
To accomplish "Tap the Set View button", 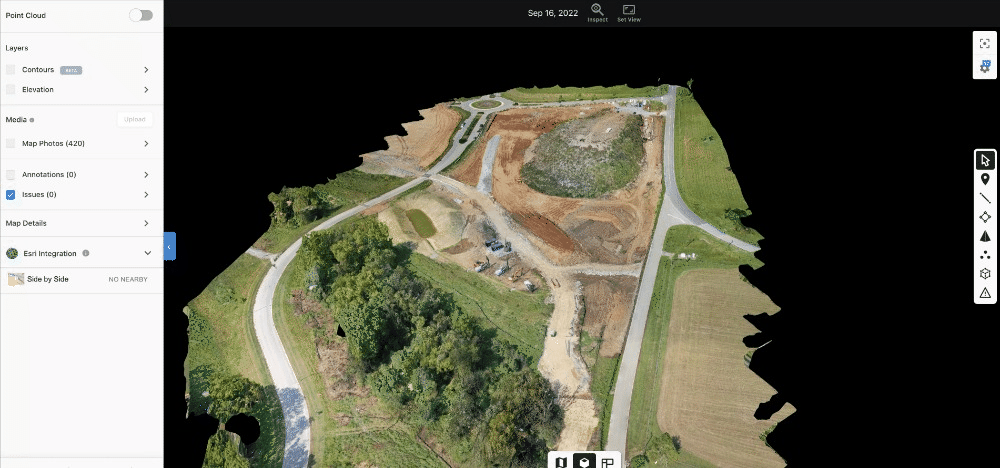I will coord(629,12).
